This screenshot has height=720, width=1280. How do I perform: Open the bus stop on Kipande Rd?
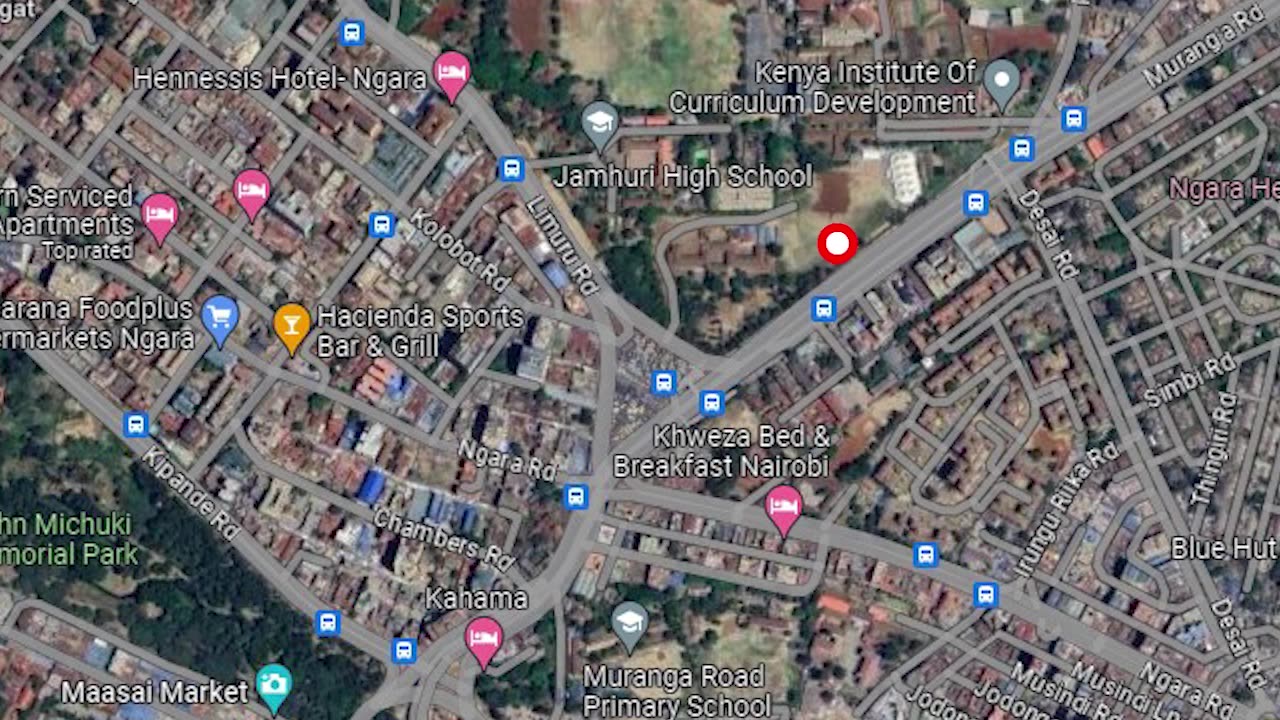[136, 424]
